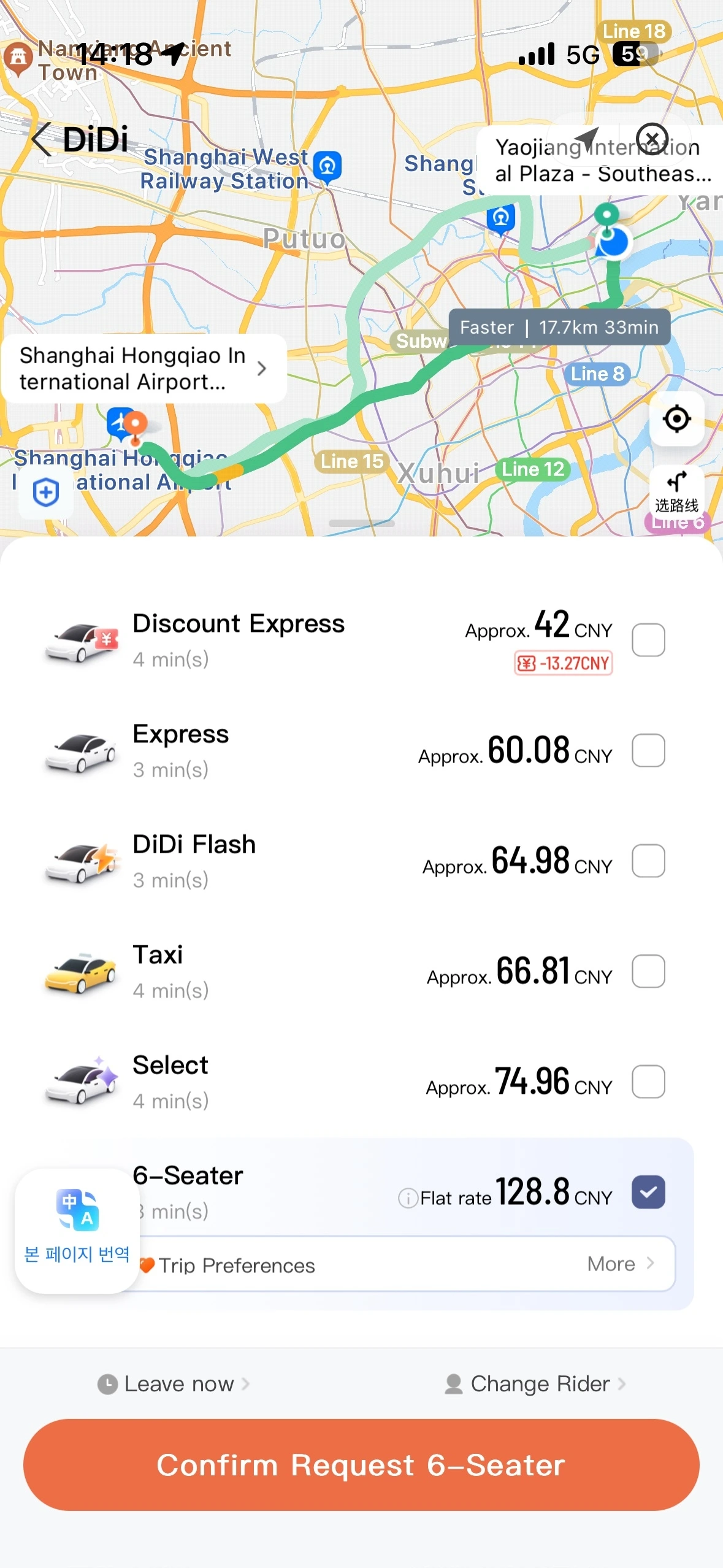Select the Taxi ride checkbox
This screenshot has width=723, height=1568.
coord(648,971)
